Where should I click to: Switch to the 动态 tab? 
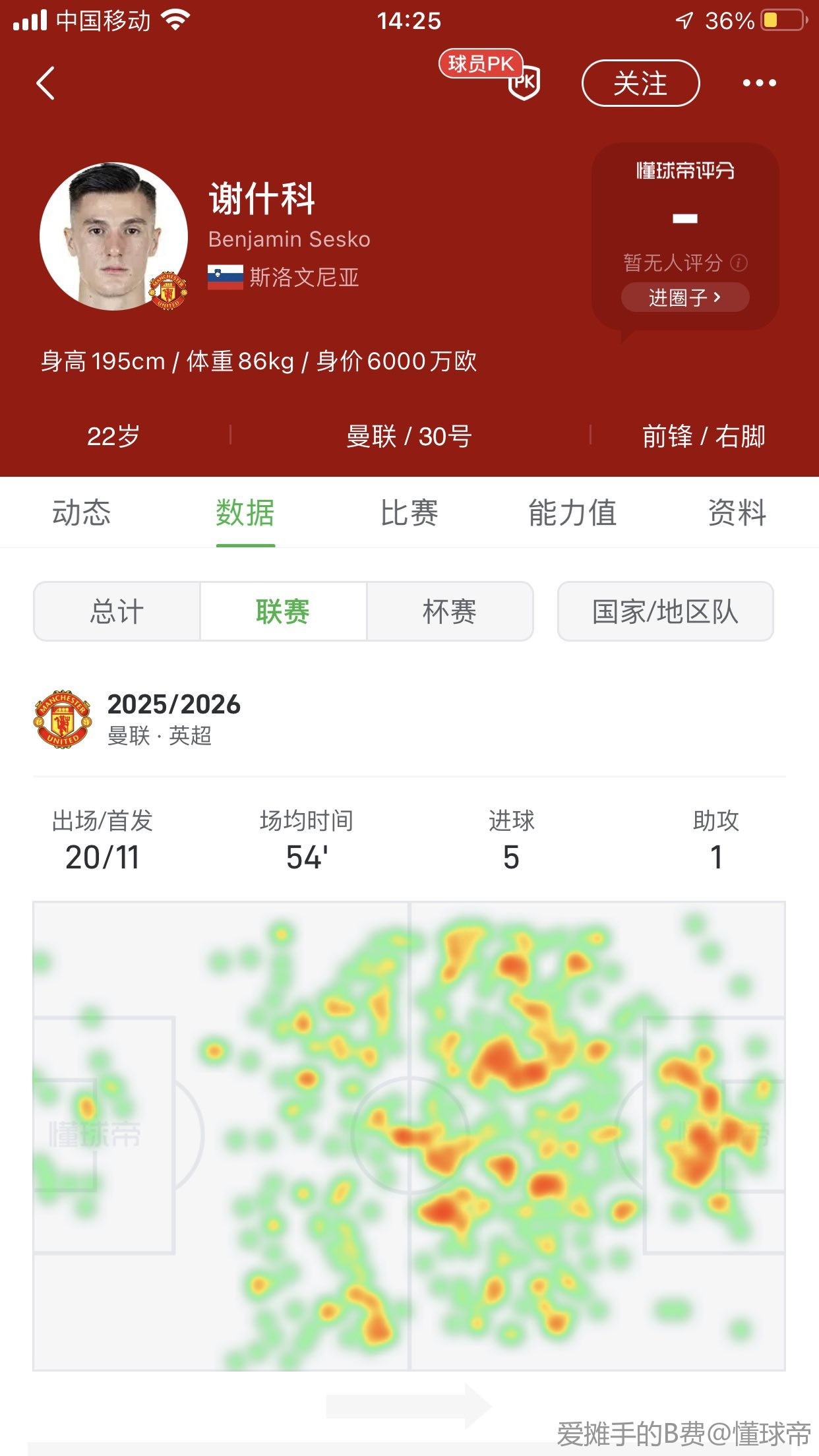pyautogui.click(x=82, y=512)
